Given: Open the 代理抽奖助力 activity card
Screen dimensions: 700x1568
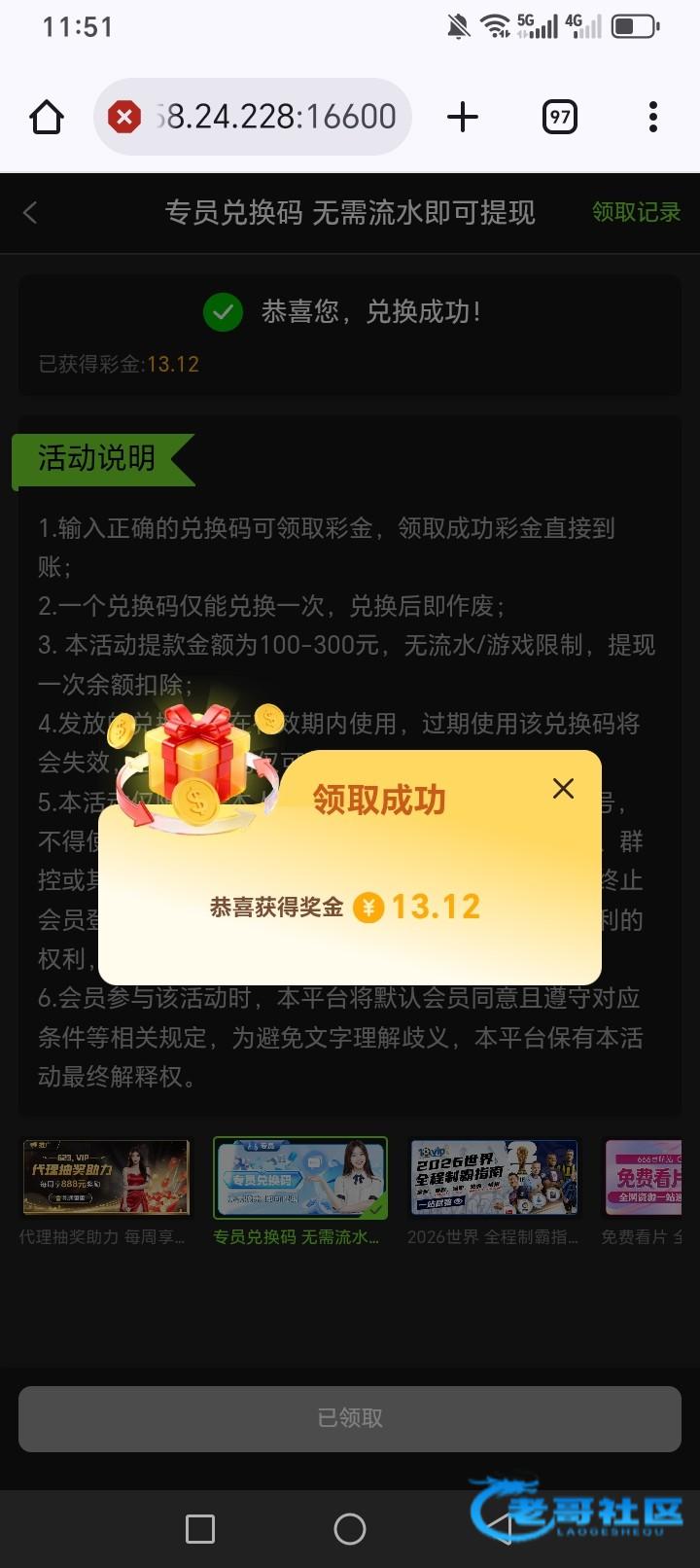Looking at the screenshot, I should click(x=106, y=1178).
